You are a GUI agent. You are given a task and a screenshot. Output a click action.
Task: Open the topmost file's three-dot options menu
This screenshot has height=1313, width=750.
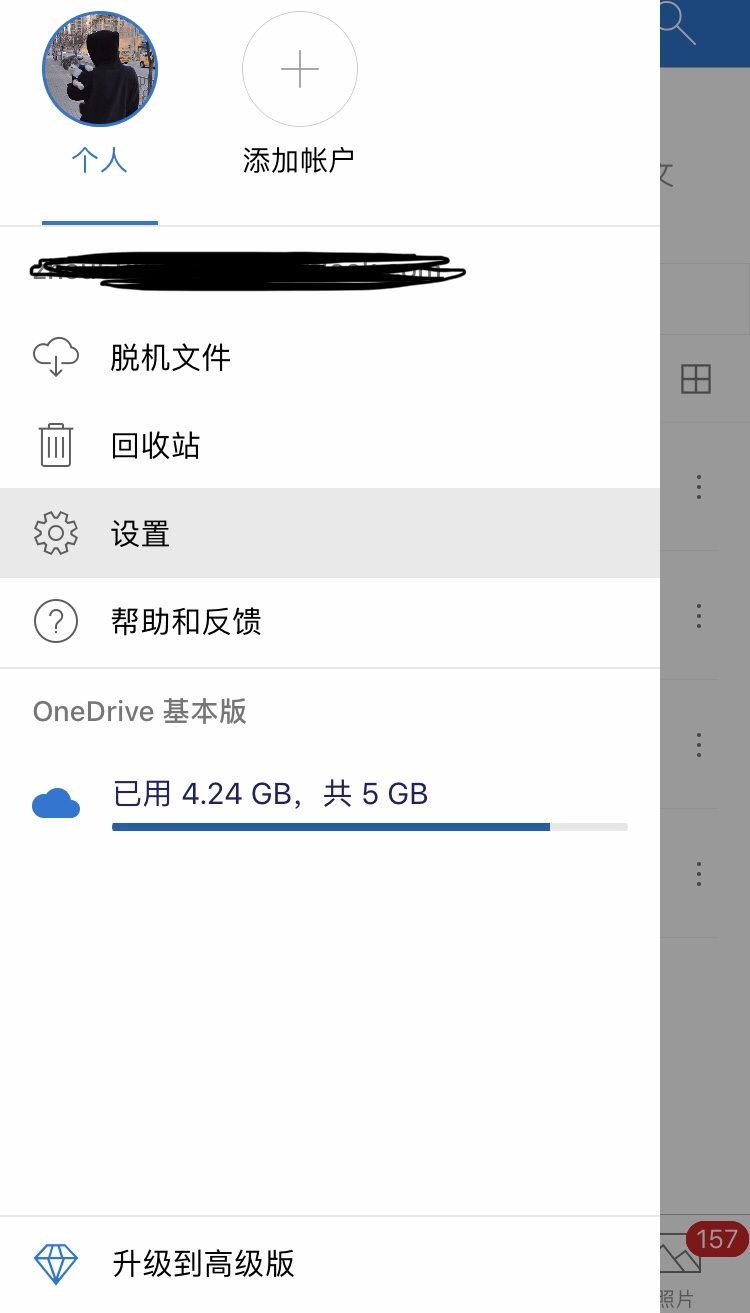coord(698,487)
